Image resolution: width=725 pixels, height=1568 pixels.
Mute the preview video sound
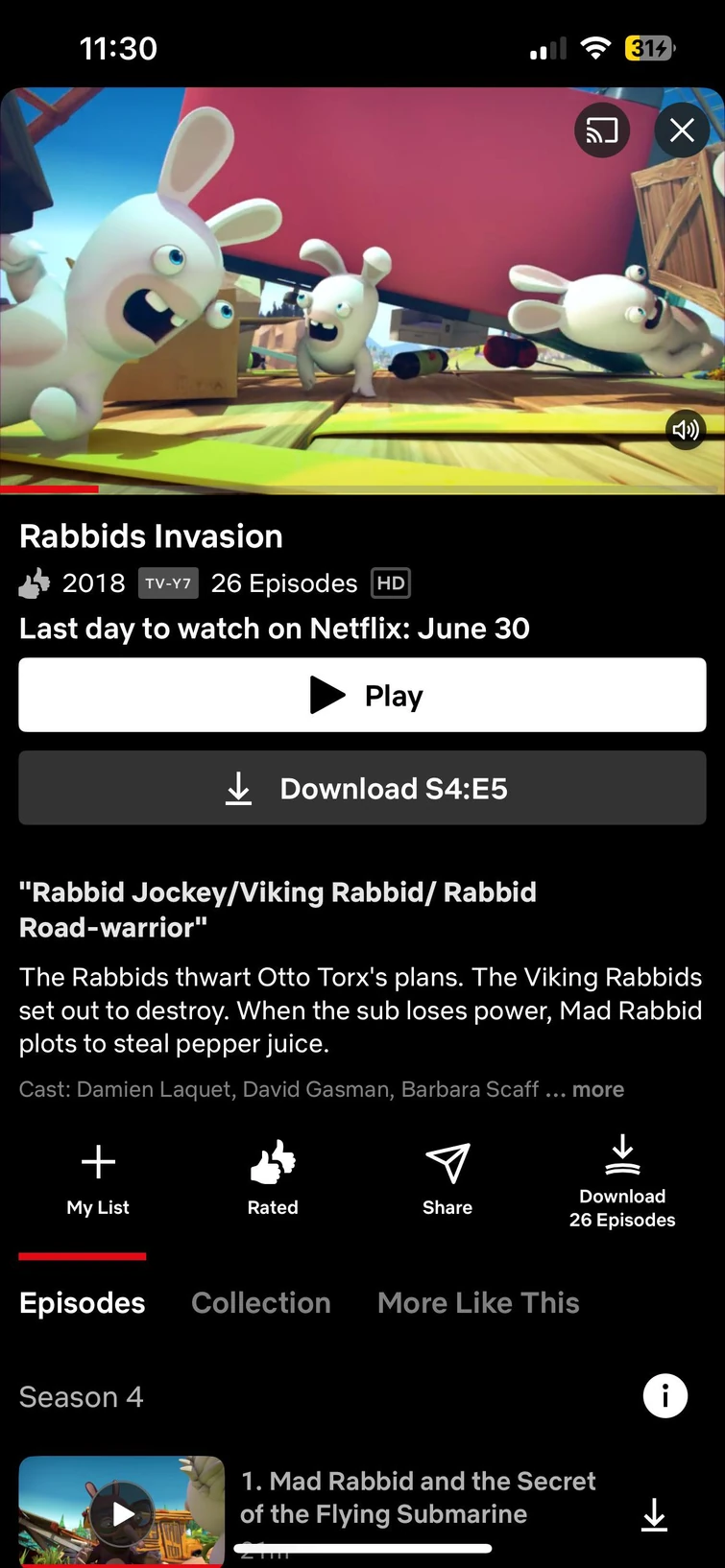point(686,430)
